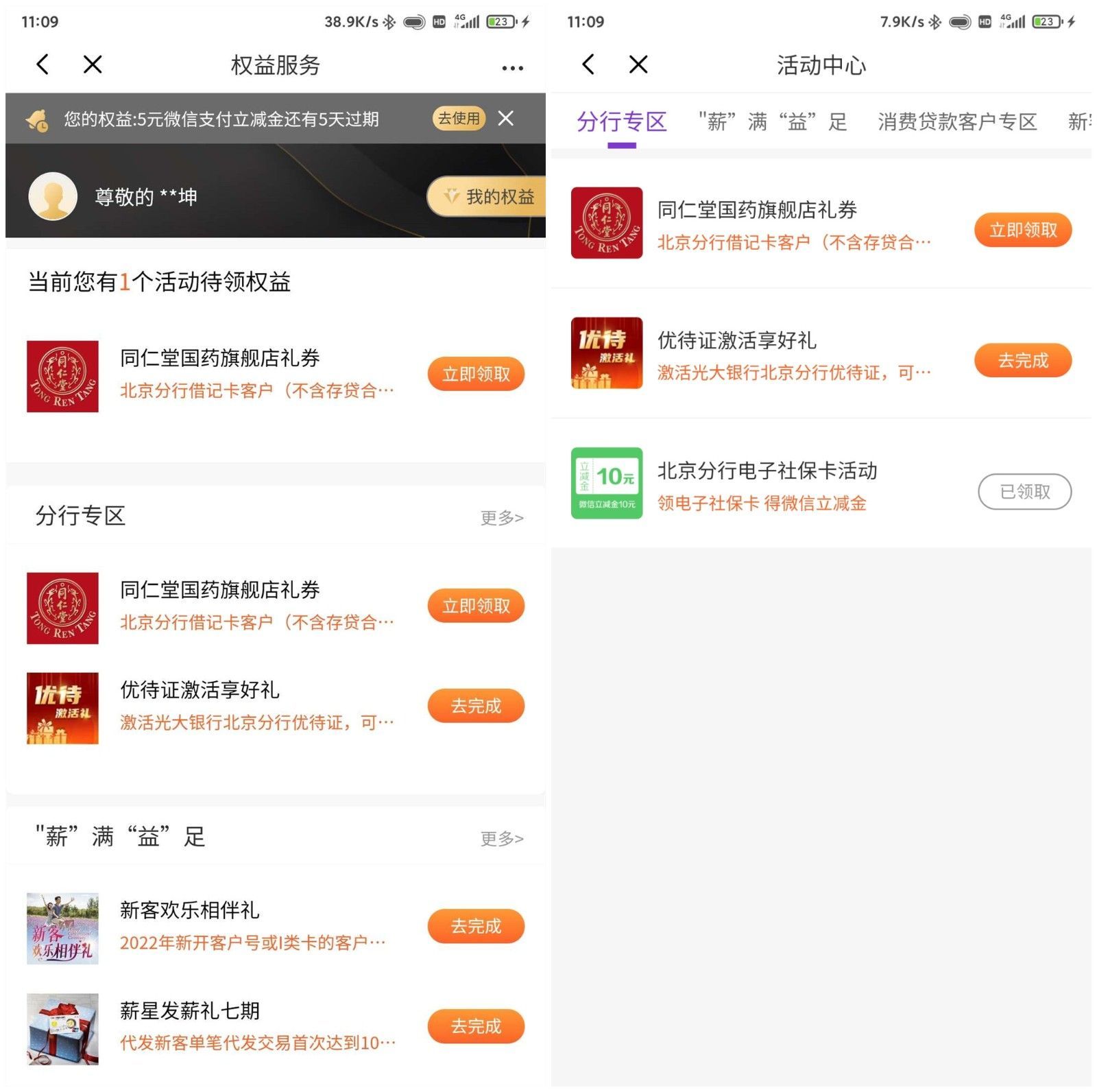Open 更多 beside the "薪"满"益"足 section header

[501, 838]
